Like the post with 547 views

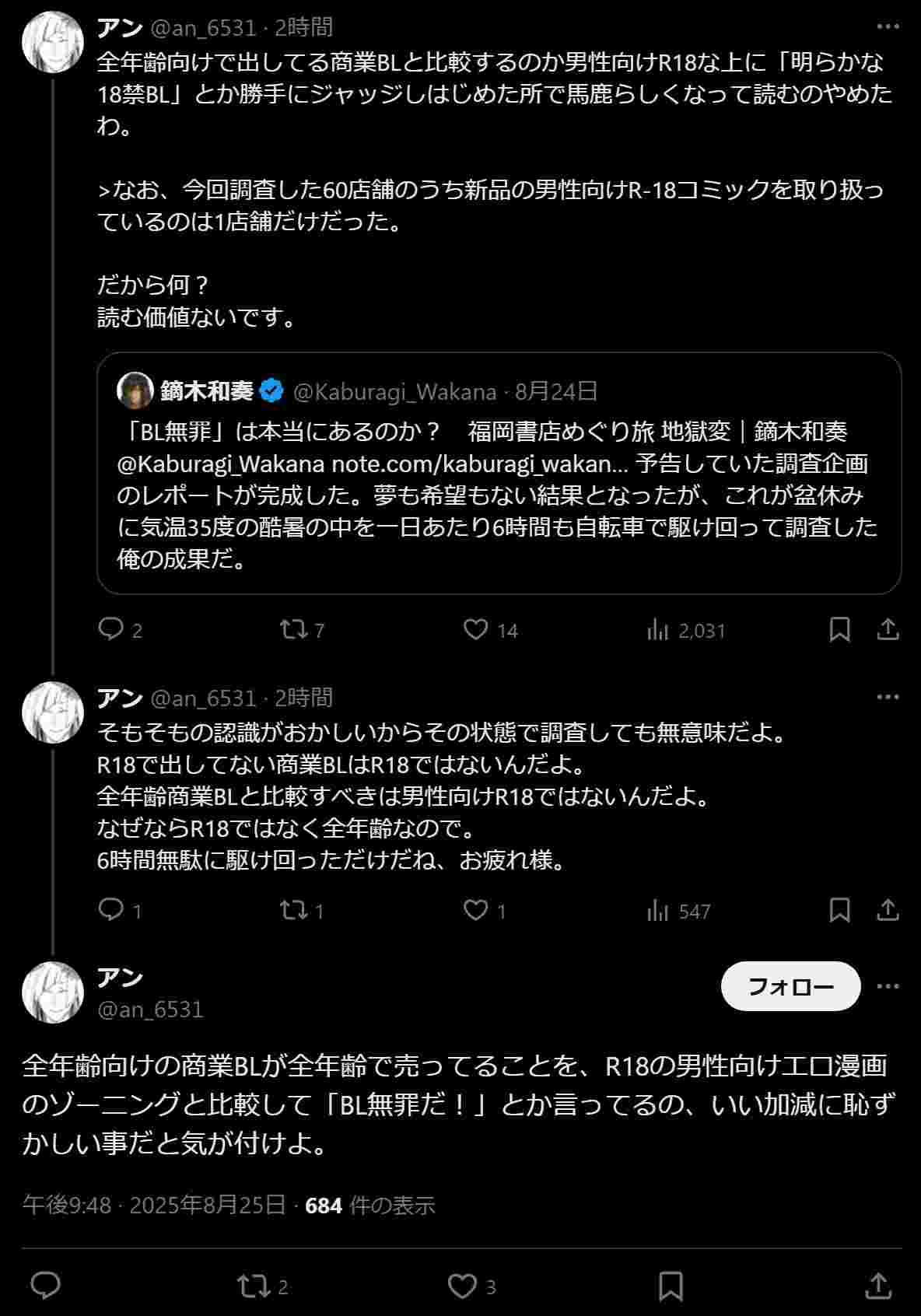click(475, 909)
